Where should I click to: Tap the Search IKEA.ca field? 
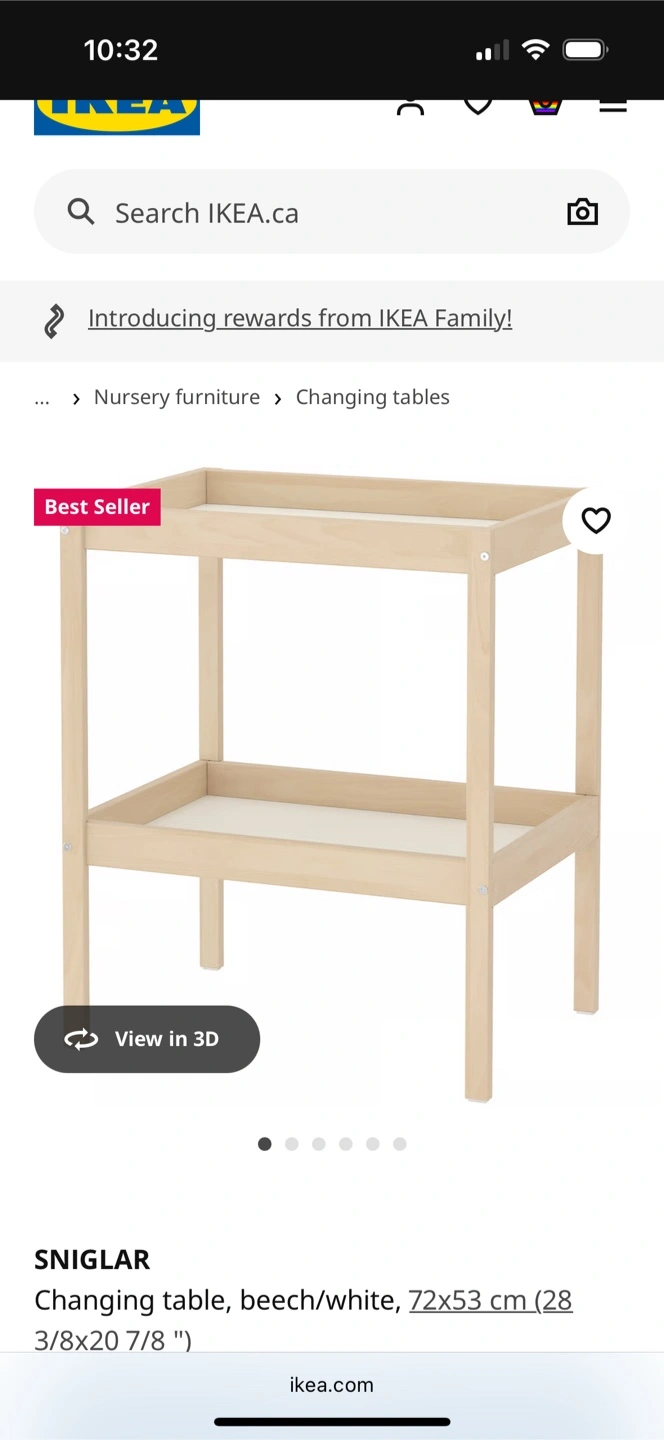pos(332,212)
